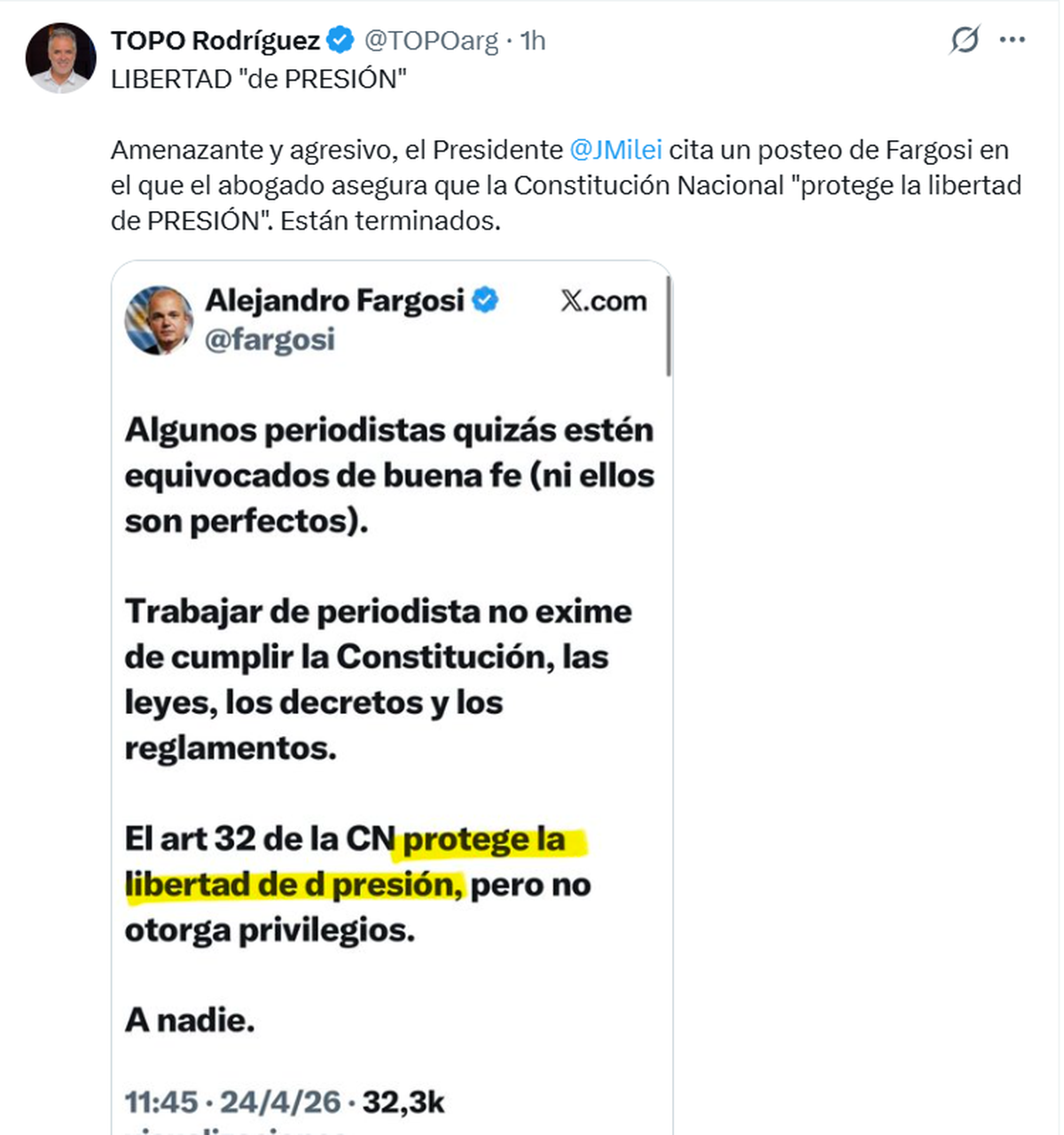The image size is (1064, 1135).
Task: Open the attached Fargosi screenshot image
Action: coord(391,692)
